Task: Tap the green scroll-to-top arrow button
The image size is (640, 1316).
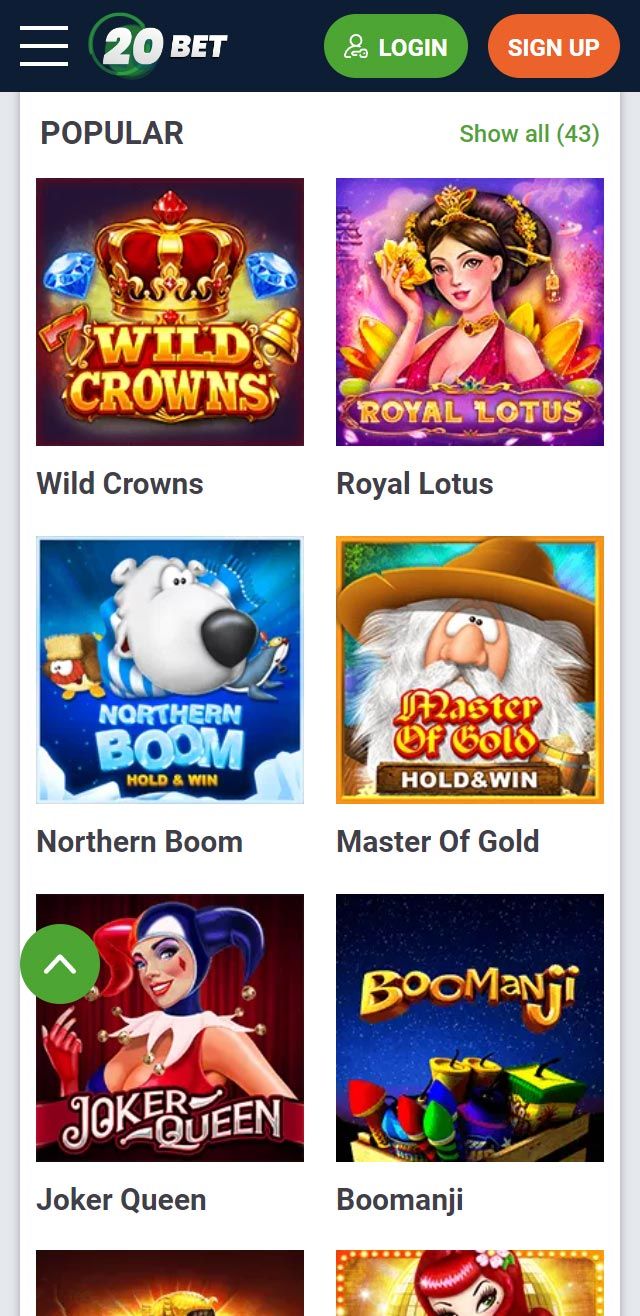Action: [60, 964]
